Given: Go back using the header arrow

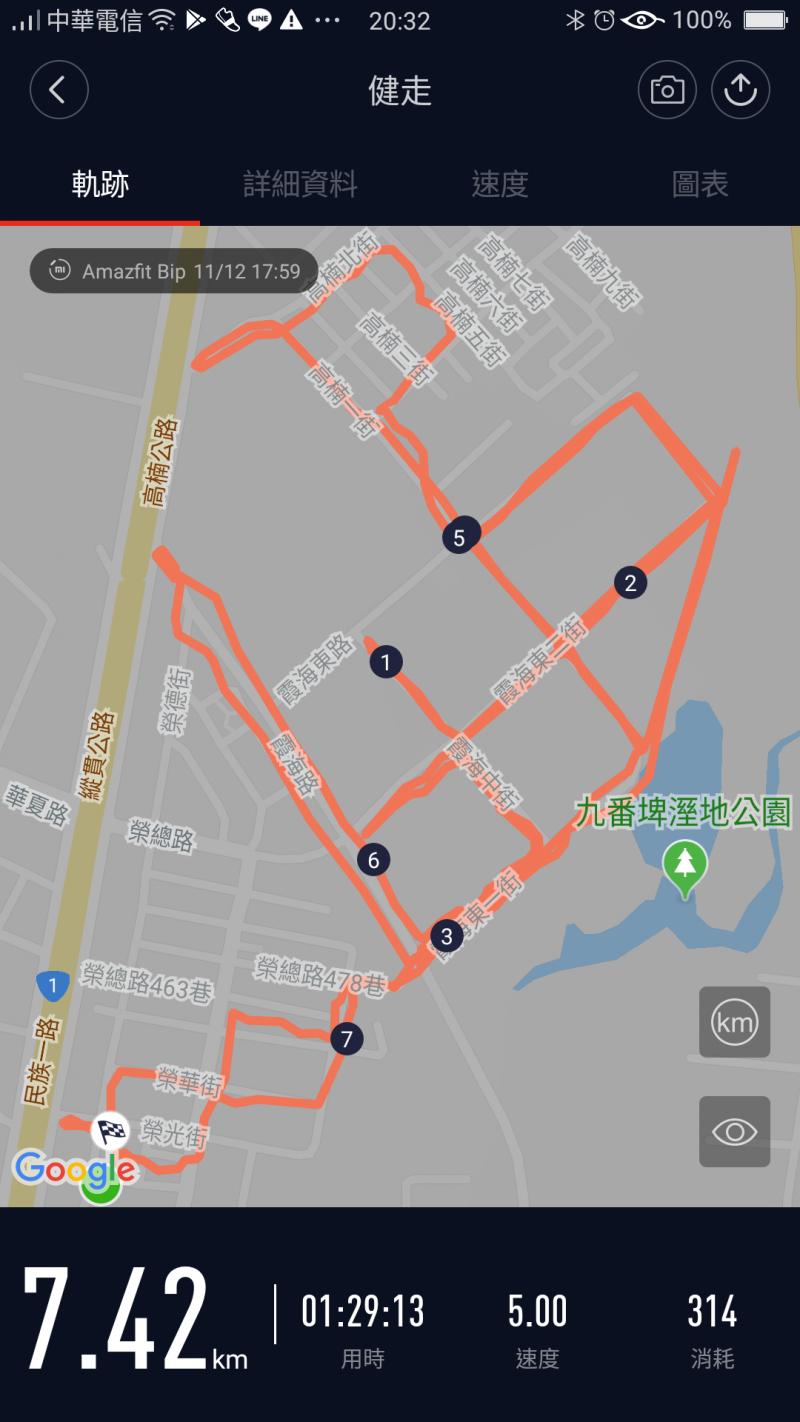Looking at the screenshot, I should click(x=59, y=91).
